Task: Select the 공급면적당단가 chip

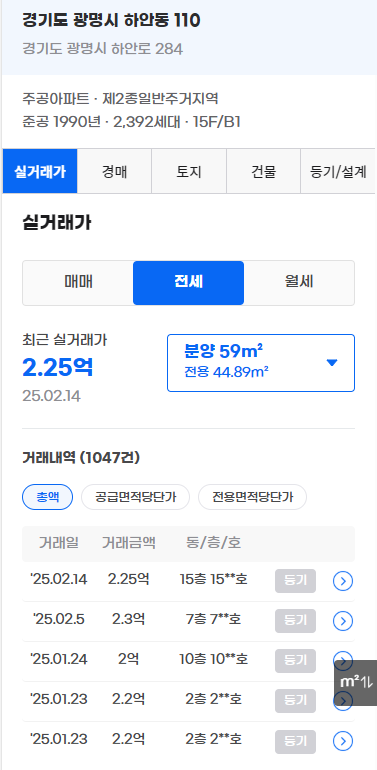Action: [x=135, y=497]
